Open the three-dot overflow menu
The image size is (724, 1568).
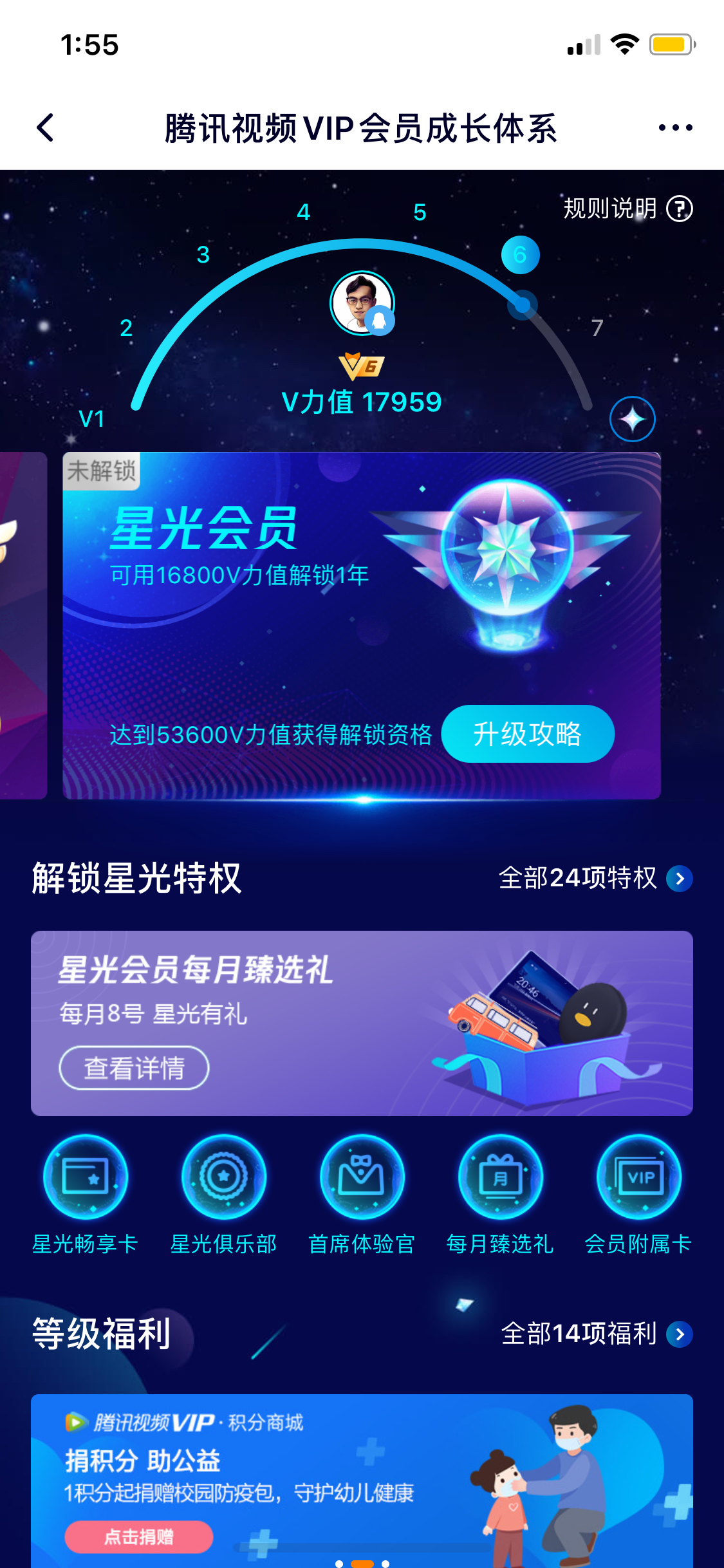tap(675, 128)
